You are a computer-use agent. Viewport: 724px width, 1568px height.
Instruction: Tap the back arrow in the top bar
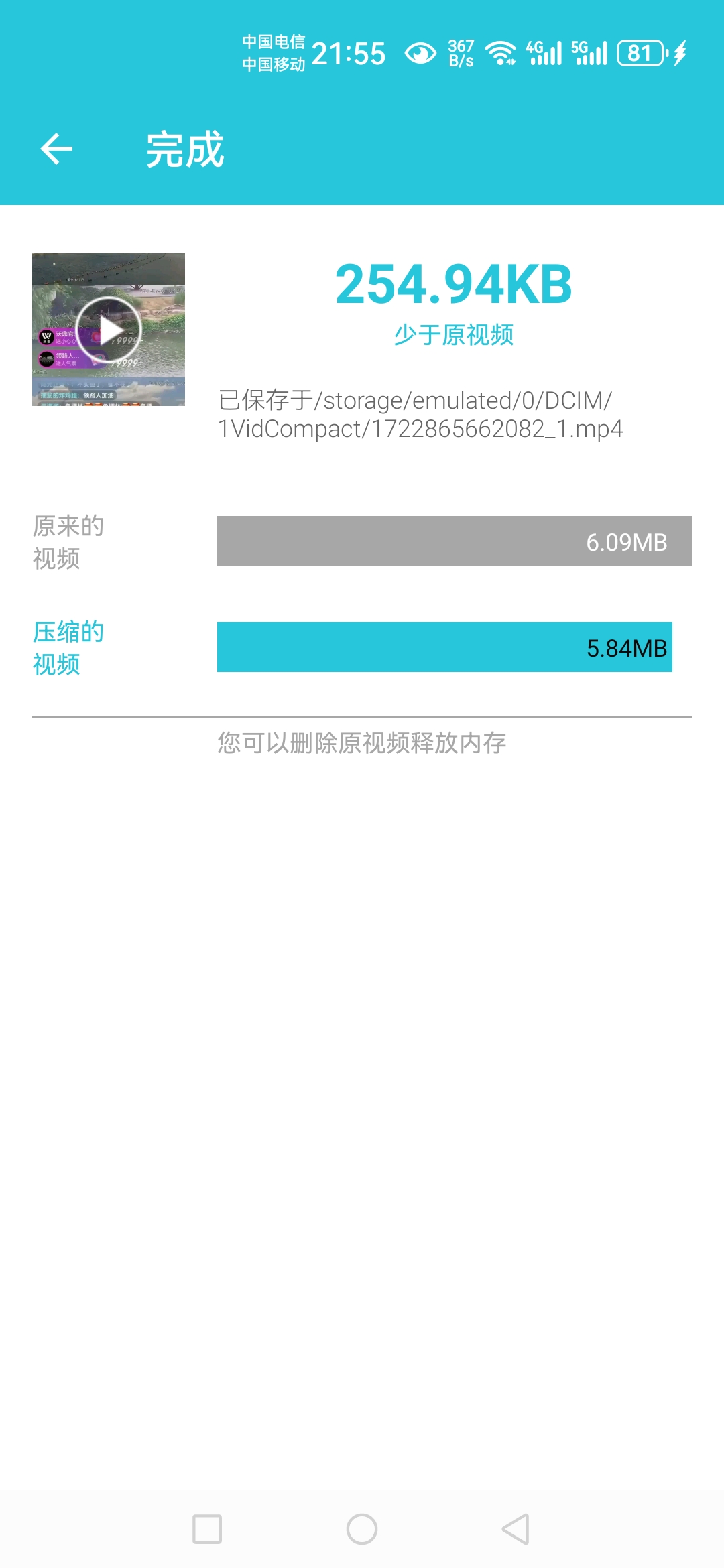pyautogui.click(x=56, y=149)
